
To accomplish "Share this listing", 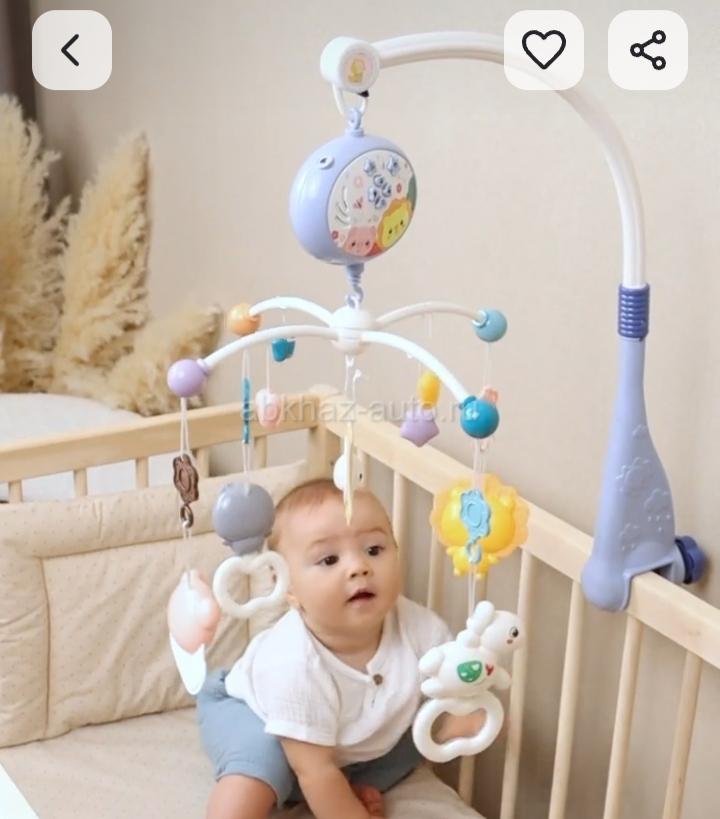I will (x=648, y=50).
